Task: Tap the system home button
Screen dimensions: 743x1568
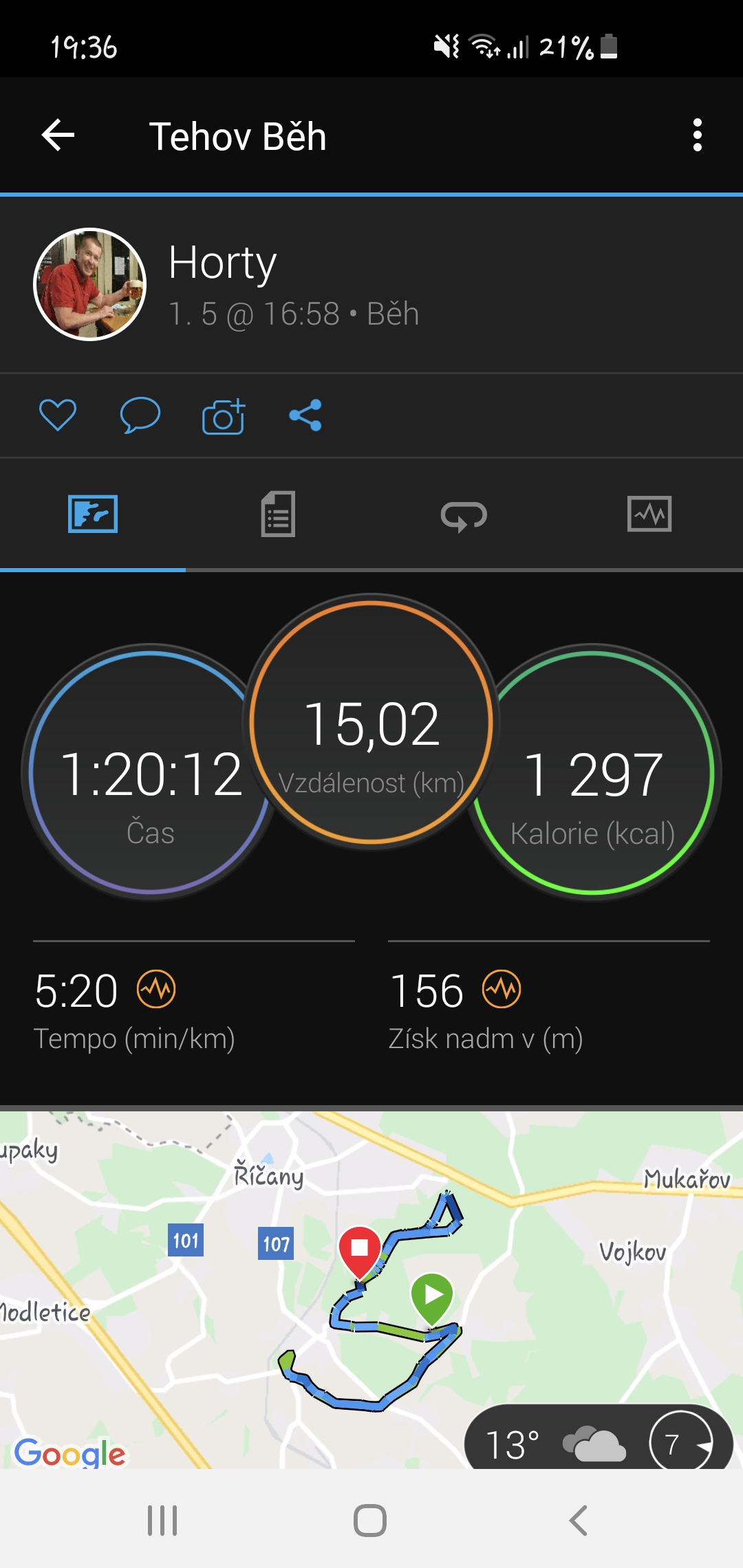Action: point(370,1520)
